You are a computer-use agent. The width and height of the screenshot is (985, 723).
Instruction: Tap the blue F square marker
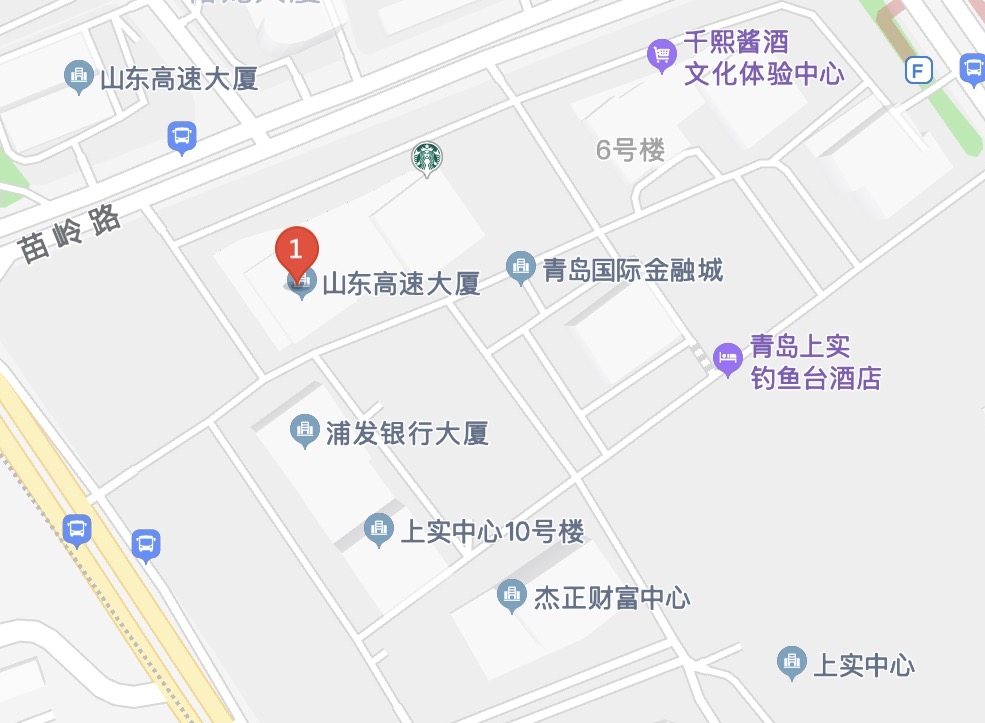point(918,70)
